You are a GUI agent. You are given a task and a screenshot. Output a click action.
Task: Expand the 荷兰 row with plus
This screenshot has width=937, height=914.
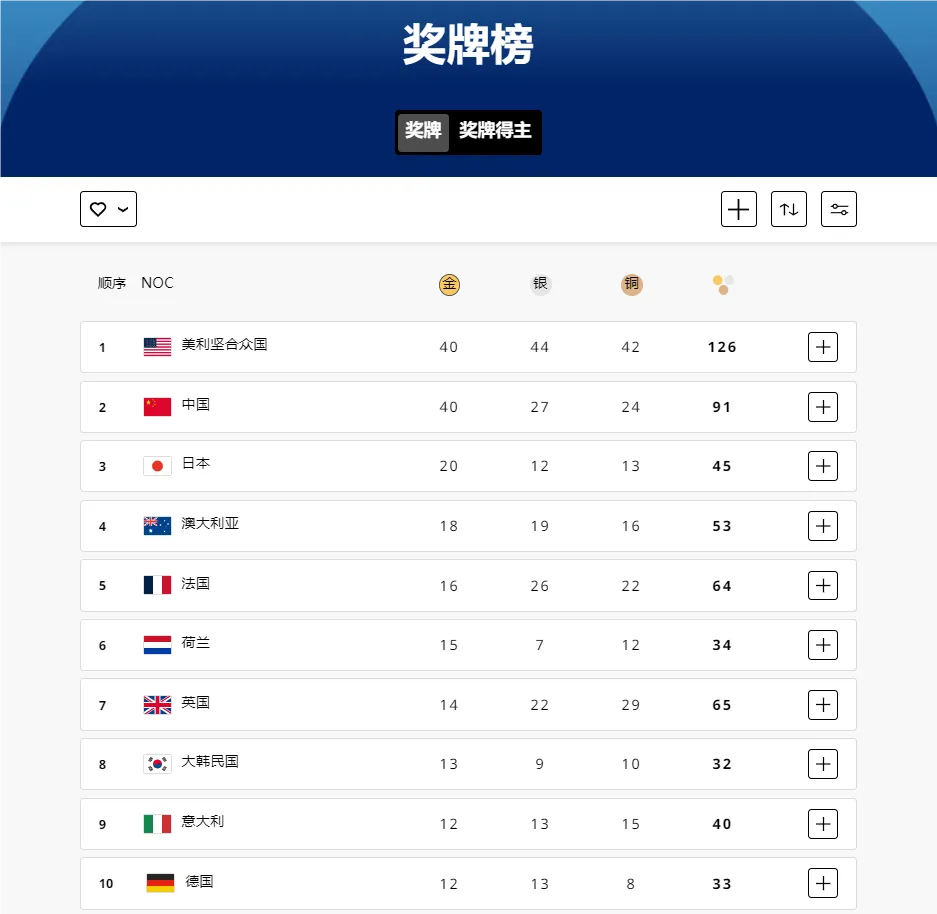pos(823,645)
